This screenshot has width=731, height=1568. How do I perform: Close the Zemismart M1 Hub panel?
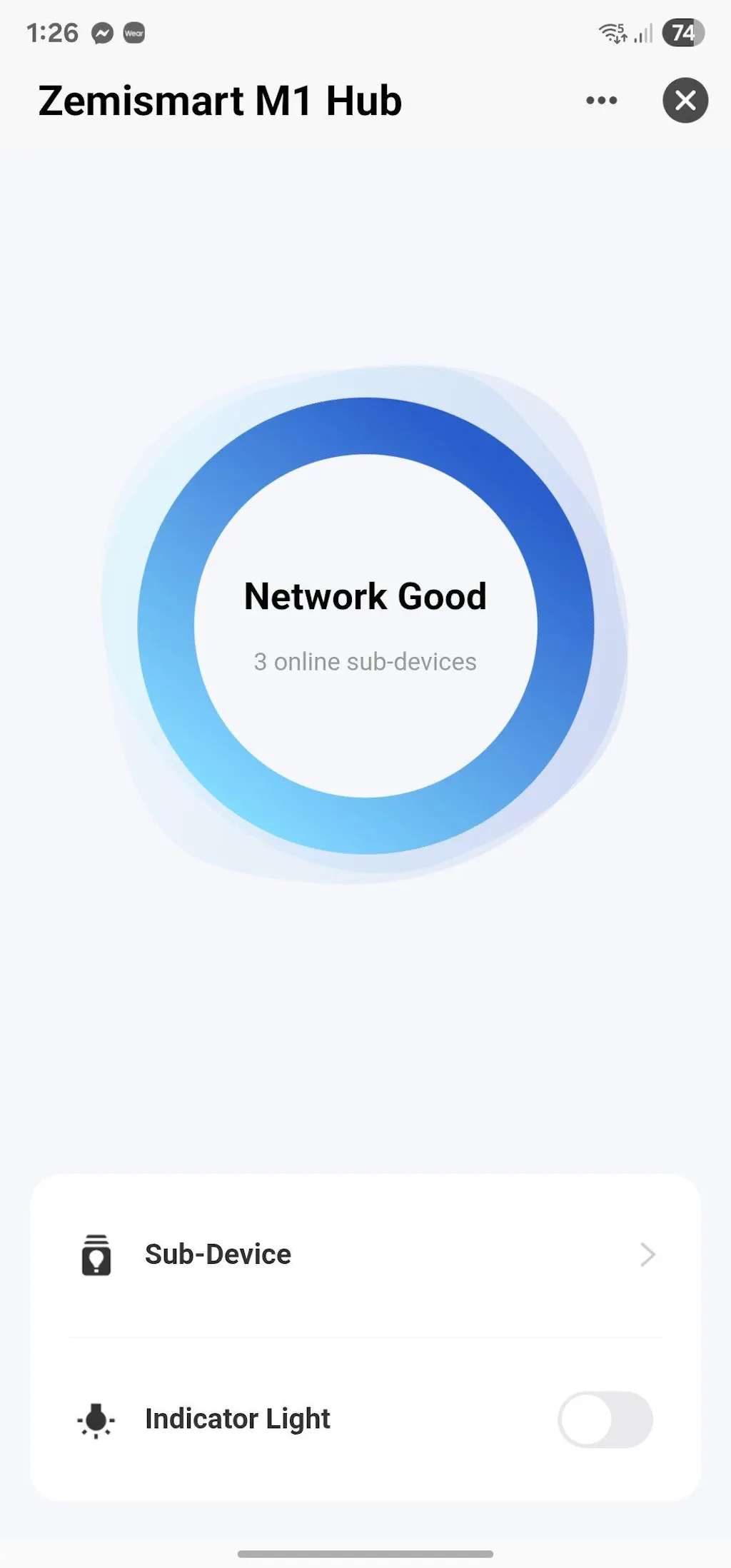685,101
